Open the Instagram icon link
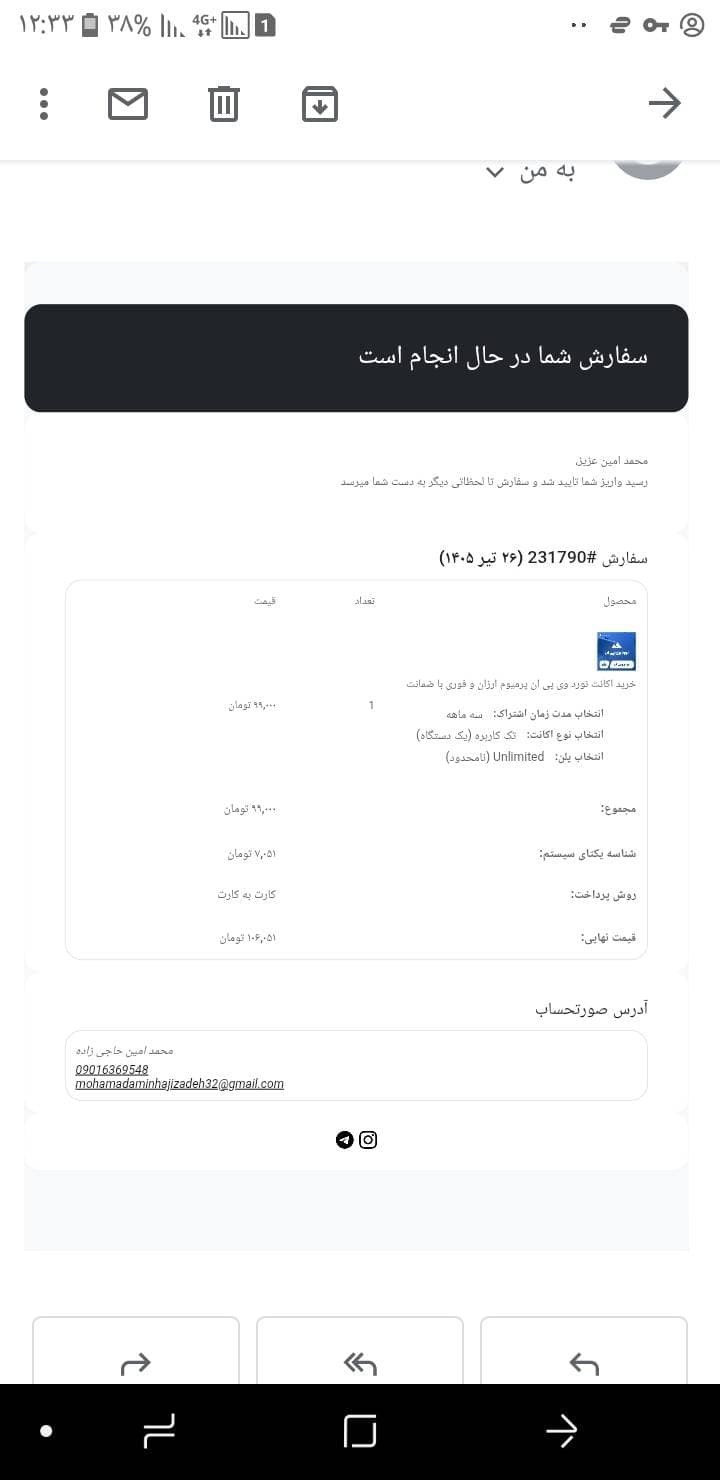The height and width of the screenshot is (1480, 720). click(x=368, y=1140)
